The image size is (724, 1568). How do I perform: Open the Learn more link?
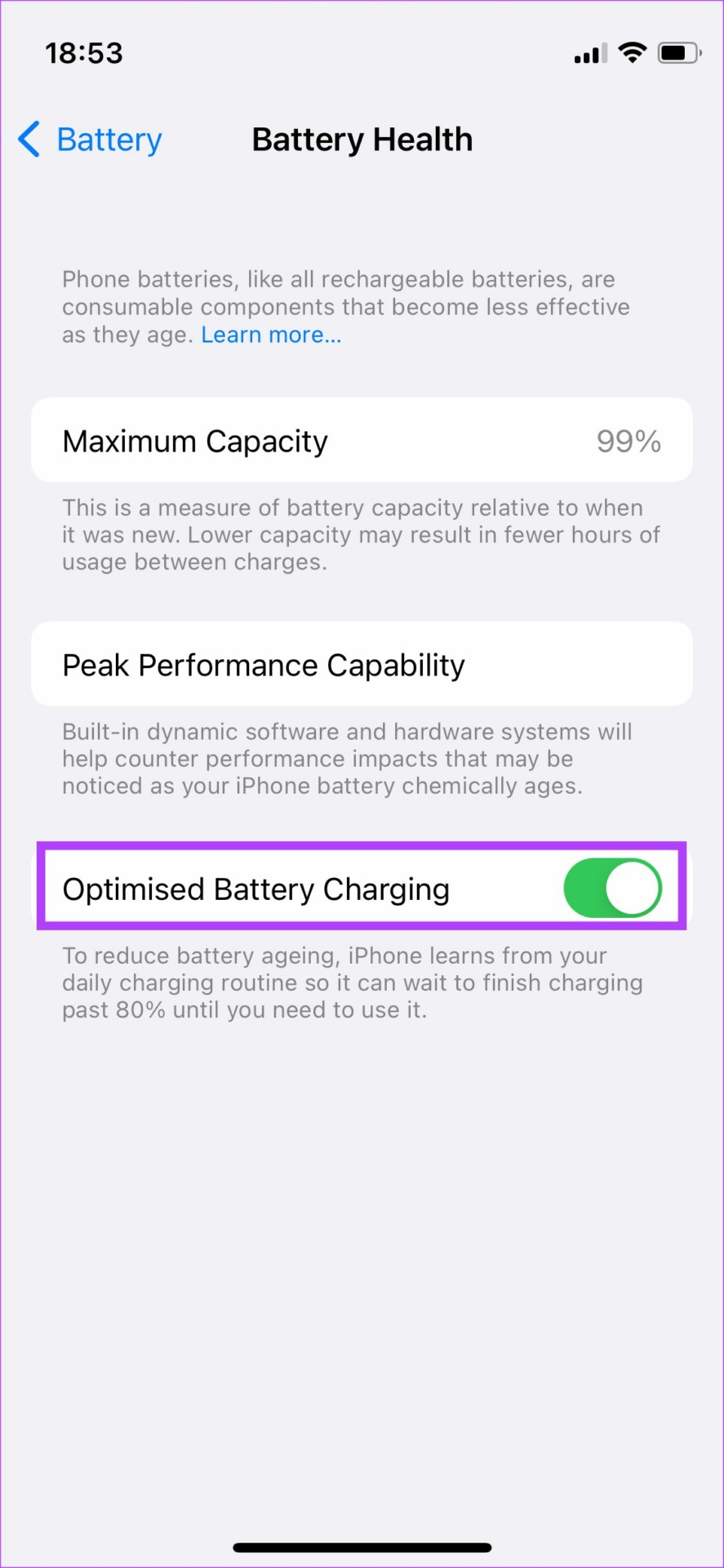[270, 334]
